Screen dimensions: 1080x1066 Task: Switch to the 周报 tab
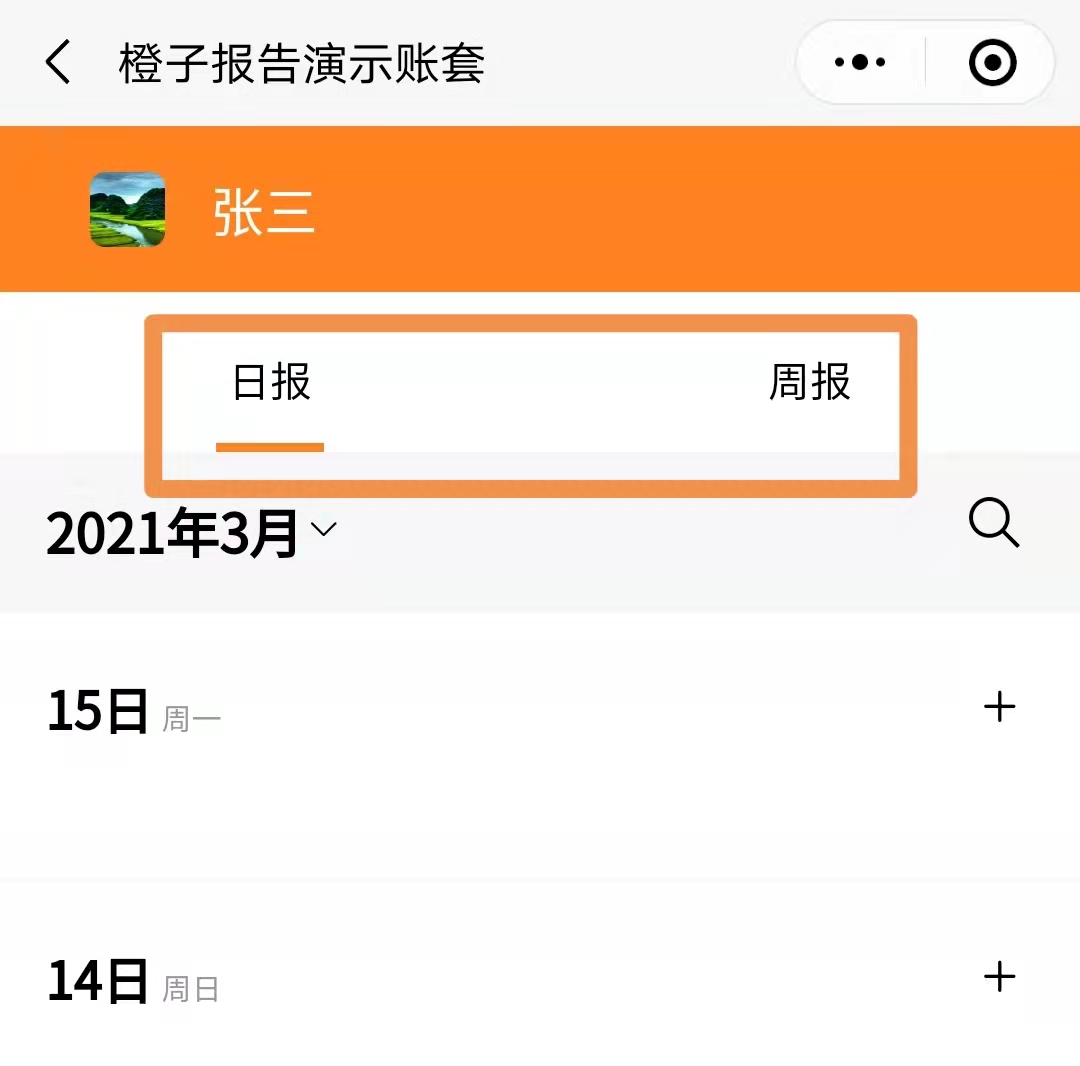(809, 383)
